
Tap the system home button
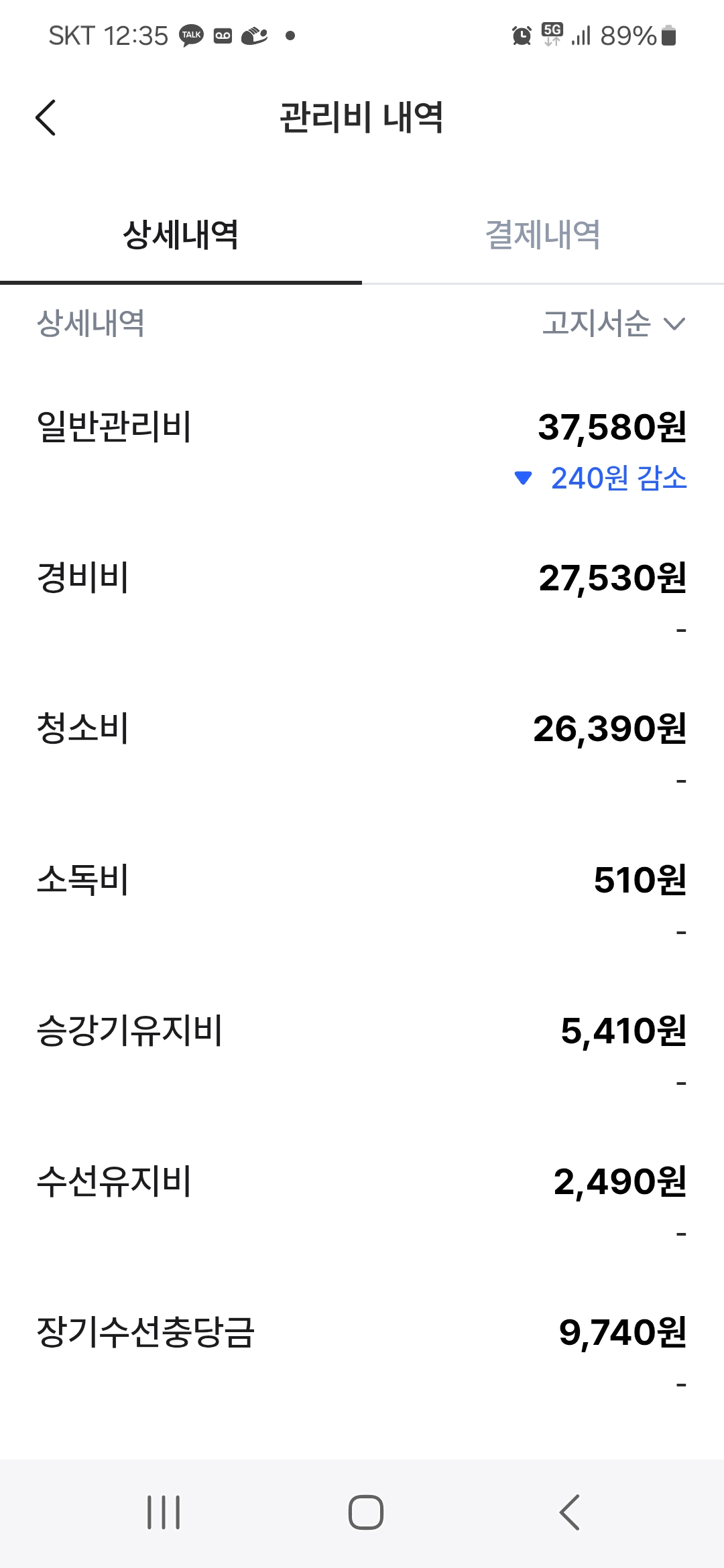coord(365,1512)
